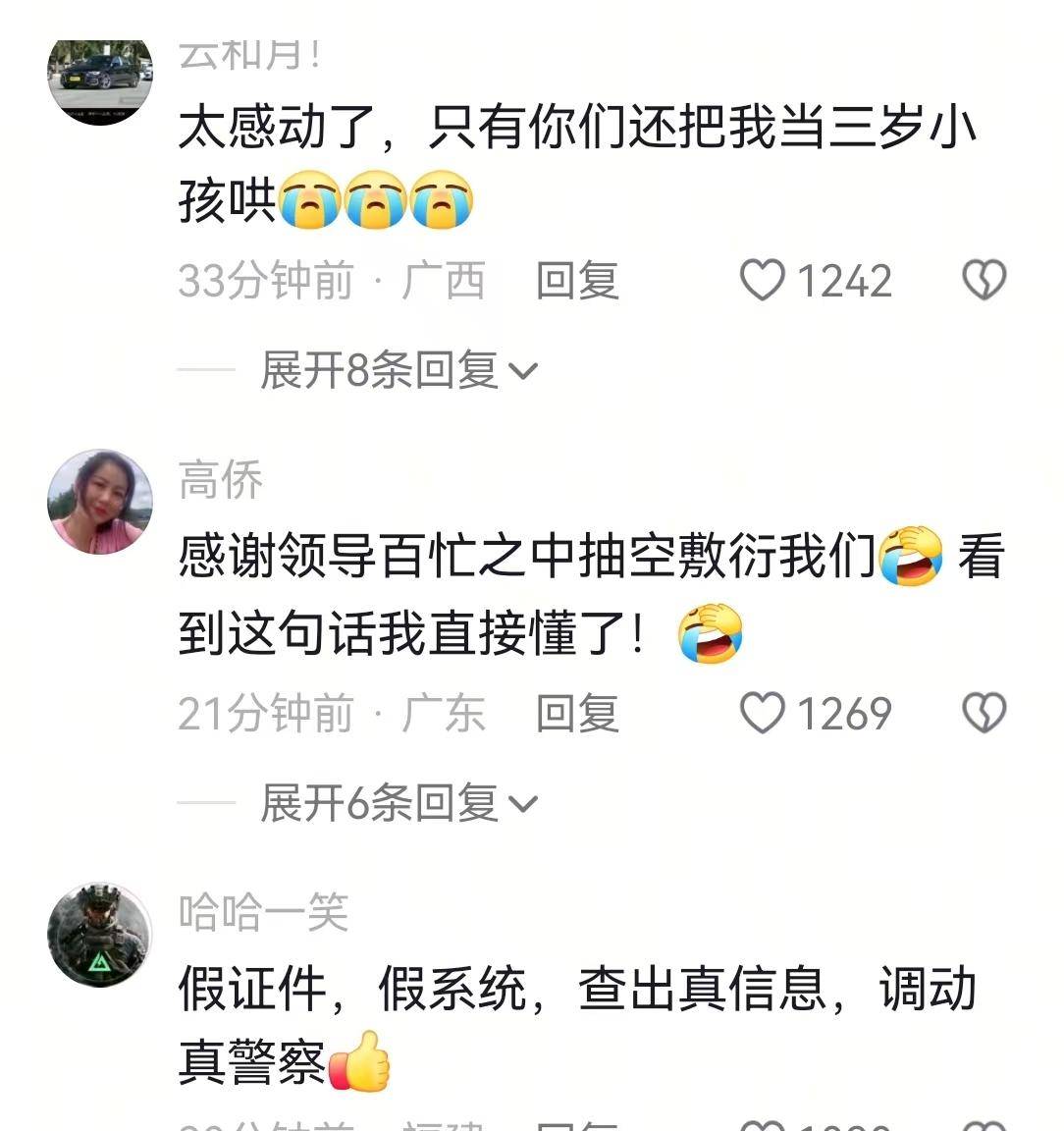Expand 展开6条回复
This screenshot has width=1064, height=1131.
coord(399,804)
